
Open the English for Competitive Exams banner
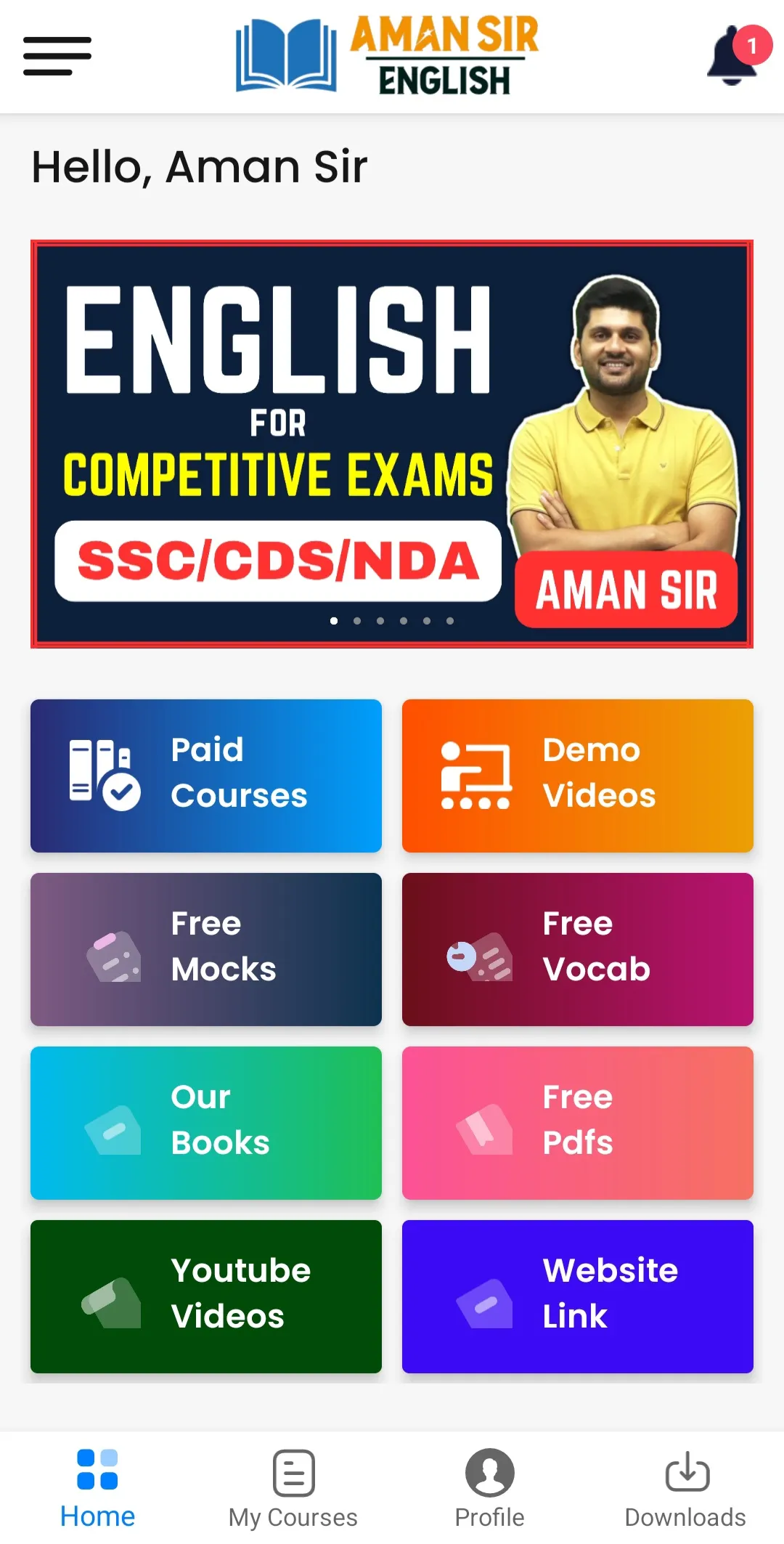(392, 444)
